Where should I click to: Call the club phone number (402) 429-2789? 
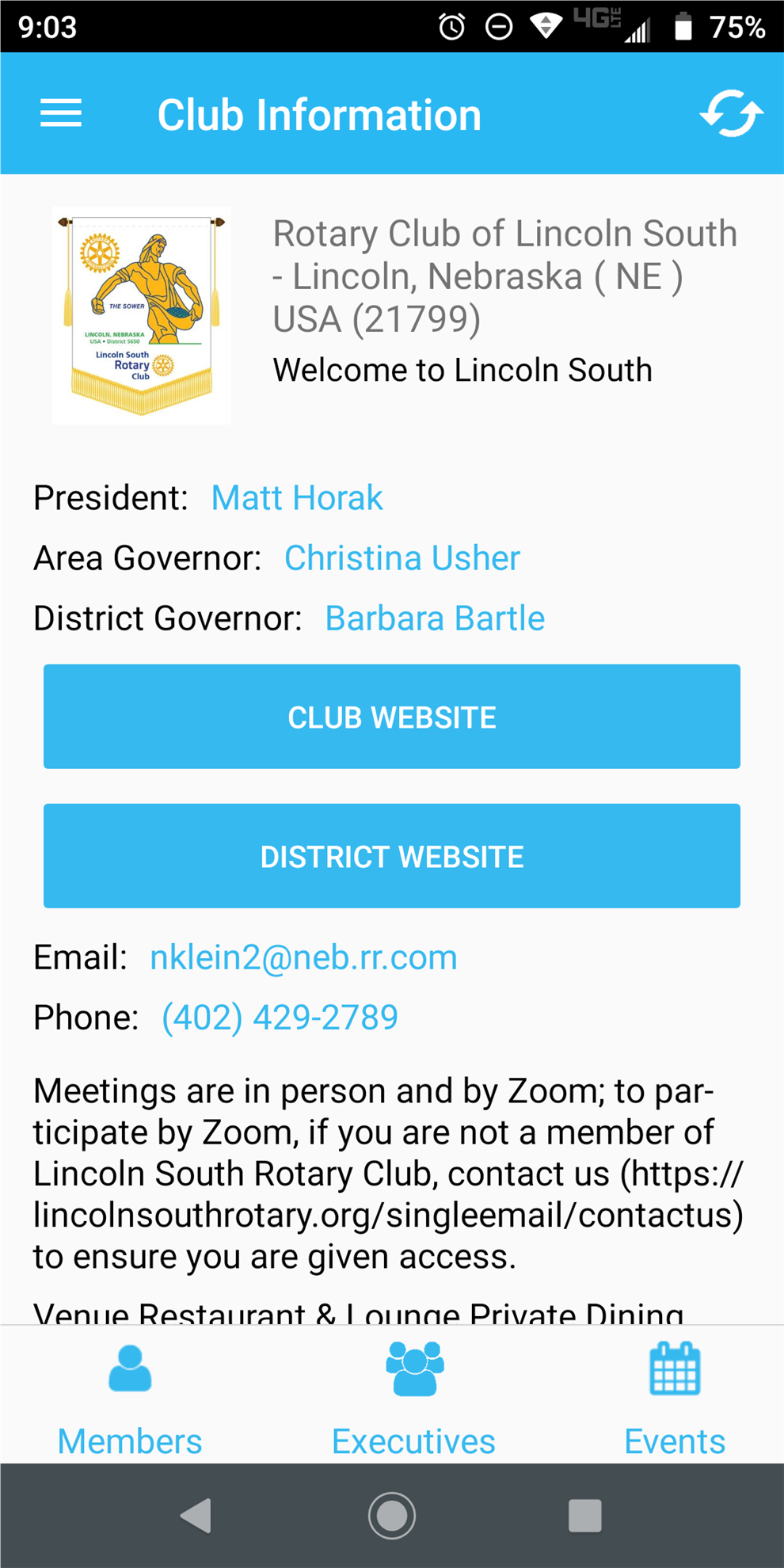[280, 1018]
